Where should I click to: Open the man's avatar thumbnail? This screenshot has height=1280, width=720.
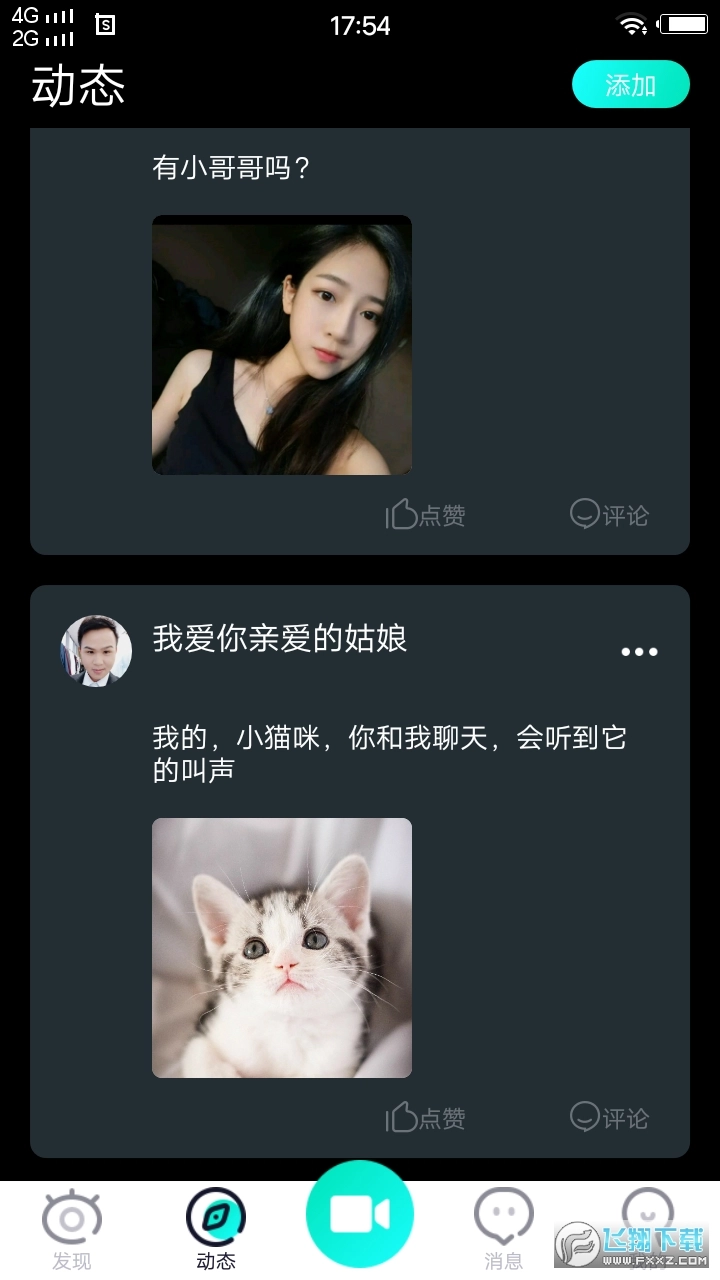[96, 650]
